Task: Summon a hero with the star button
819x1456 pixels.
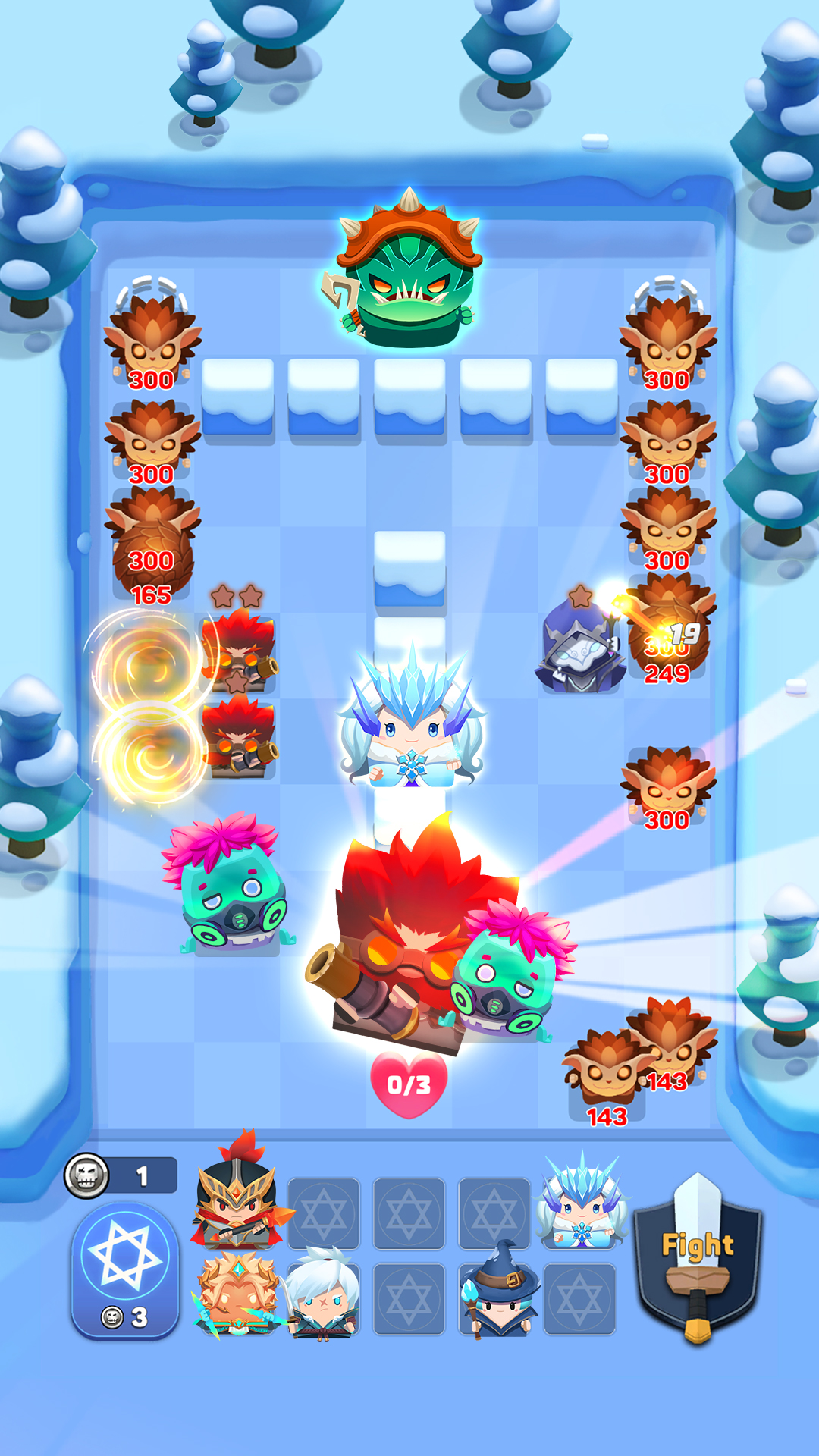Action: 125,1269
